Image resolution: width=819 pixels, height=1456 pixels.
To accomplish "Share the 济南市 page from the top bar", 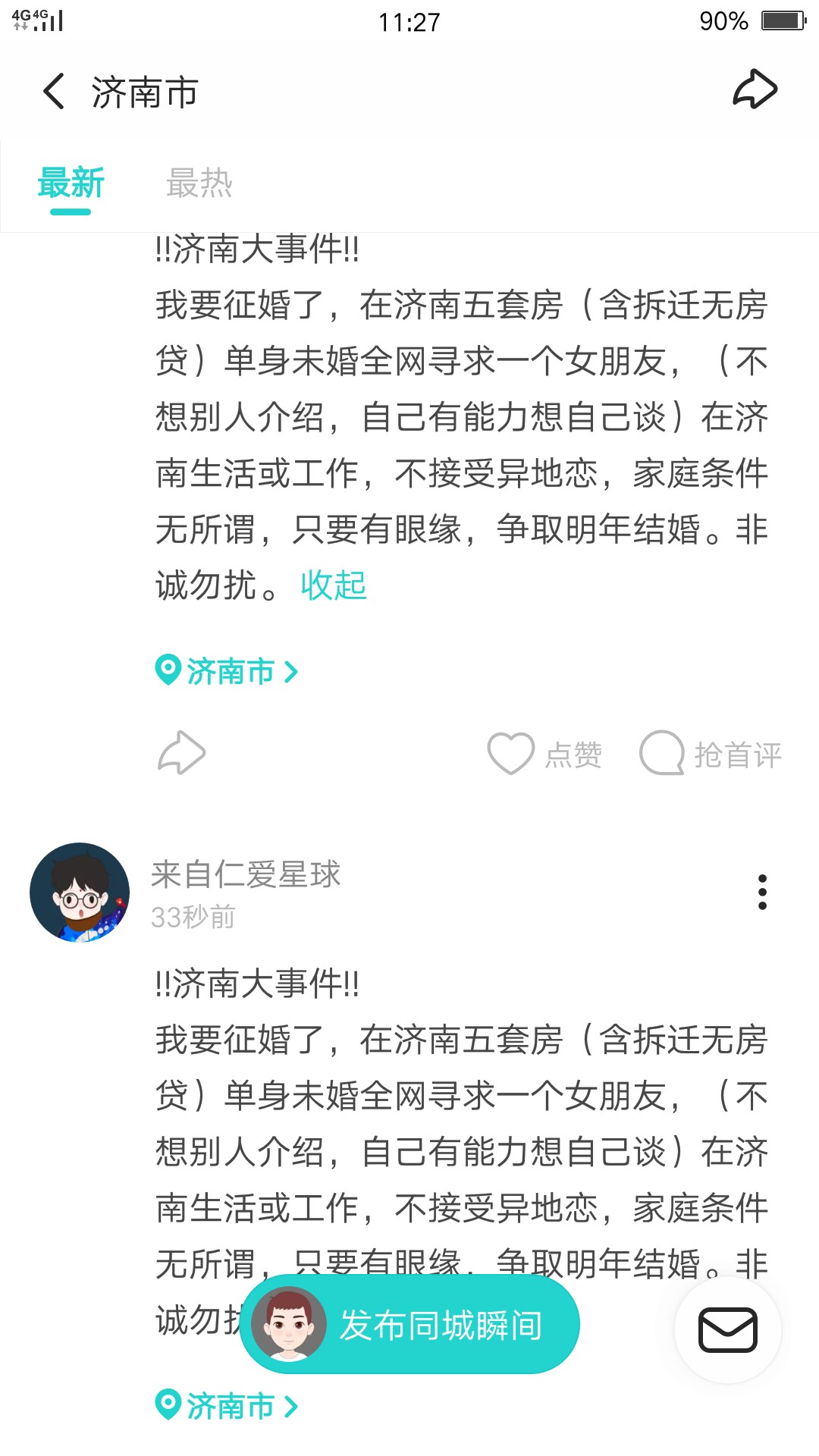I will pyautogui.click(x=755, y=89).
